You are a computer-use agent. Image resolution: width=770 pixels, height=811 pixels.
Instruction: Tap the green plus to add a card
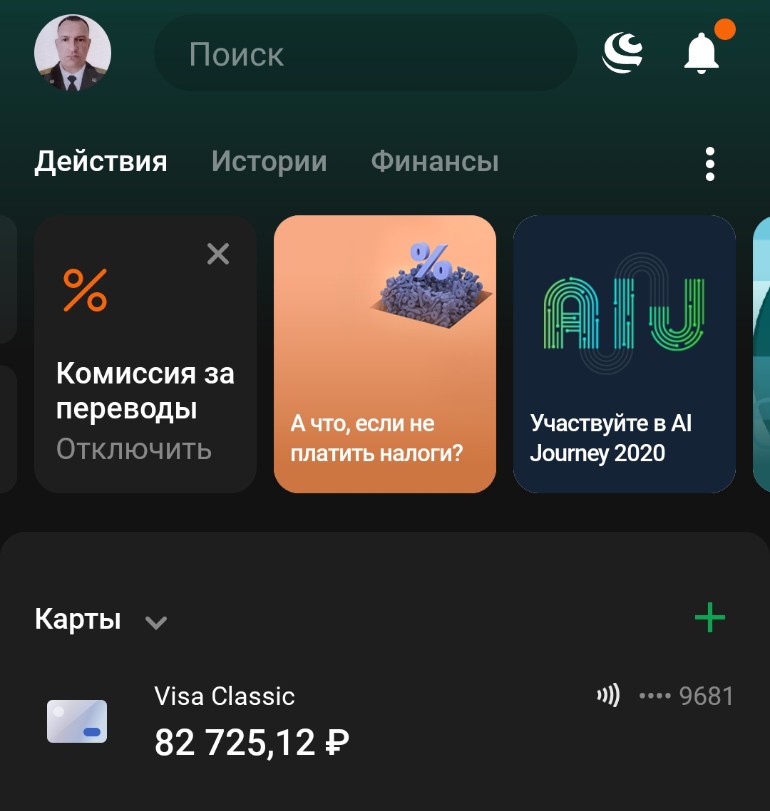click(x=709, y=618)
